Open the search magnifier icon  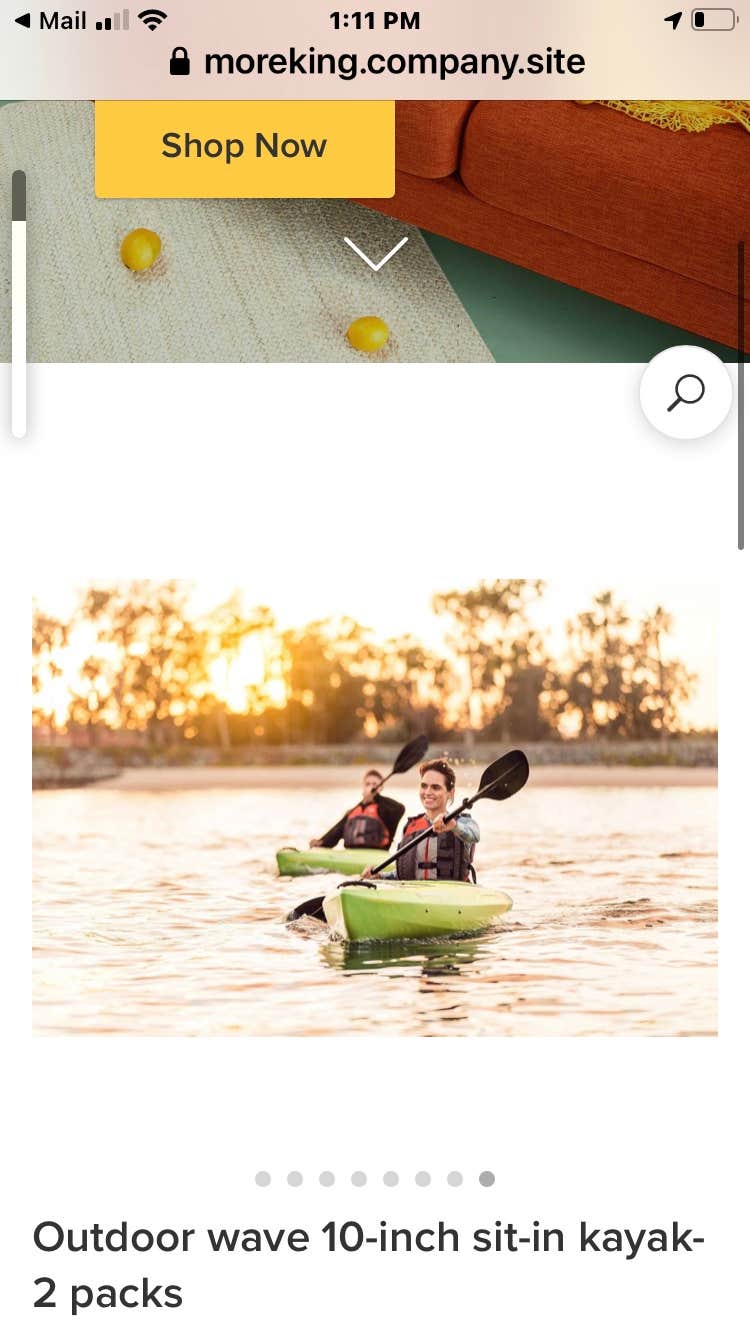pyautogui.click(x=686, y=393)
